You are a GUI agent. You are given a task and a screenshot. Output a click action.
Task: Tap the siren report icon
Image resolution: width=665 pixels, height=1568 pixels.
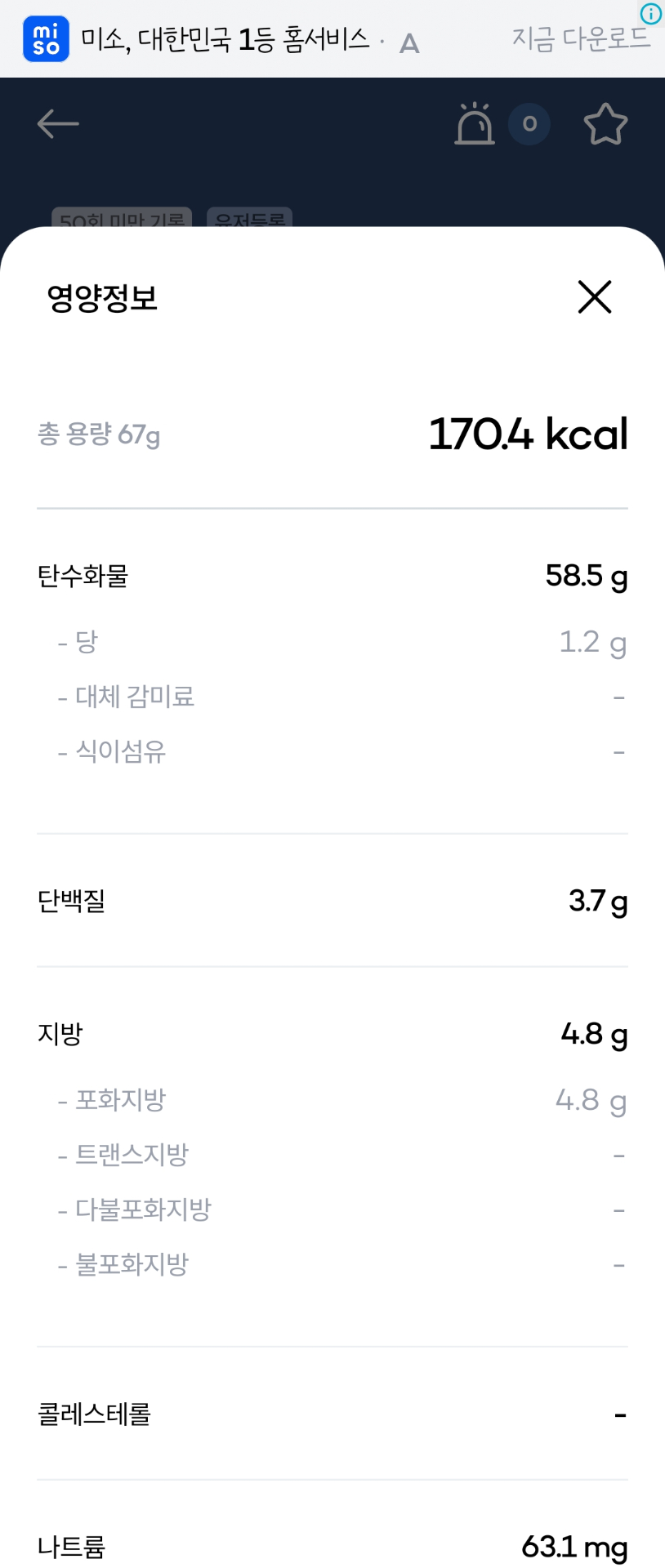(475, 125)
